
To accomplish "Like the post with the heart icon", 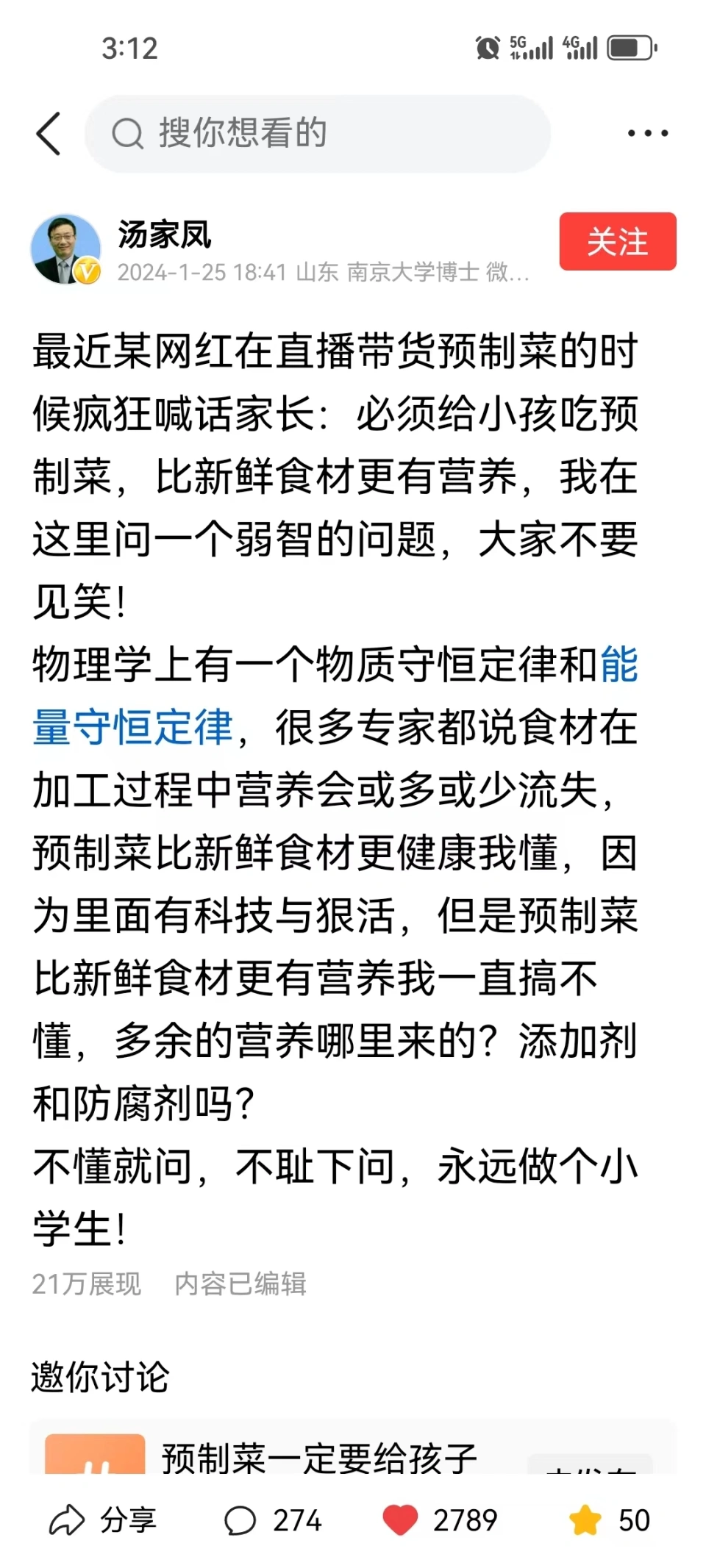I will [x=400, y=1519].
